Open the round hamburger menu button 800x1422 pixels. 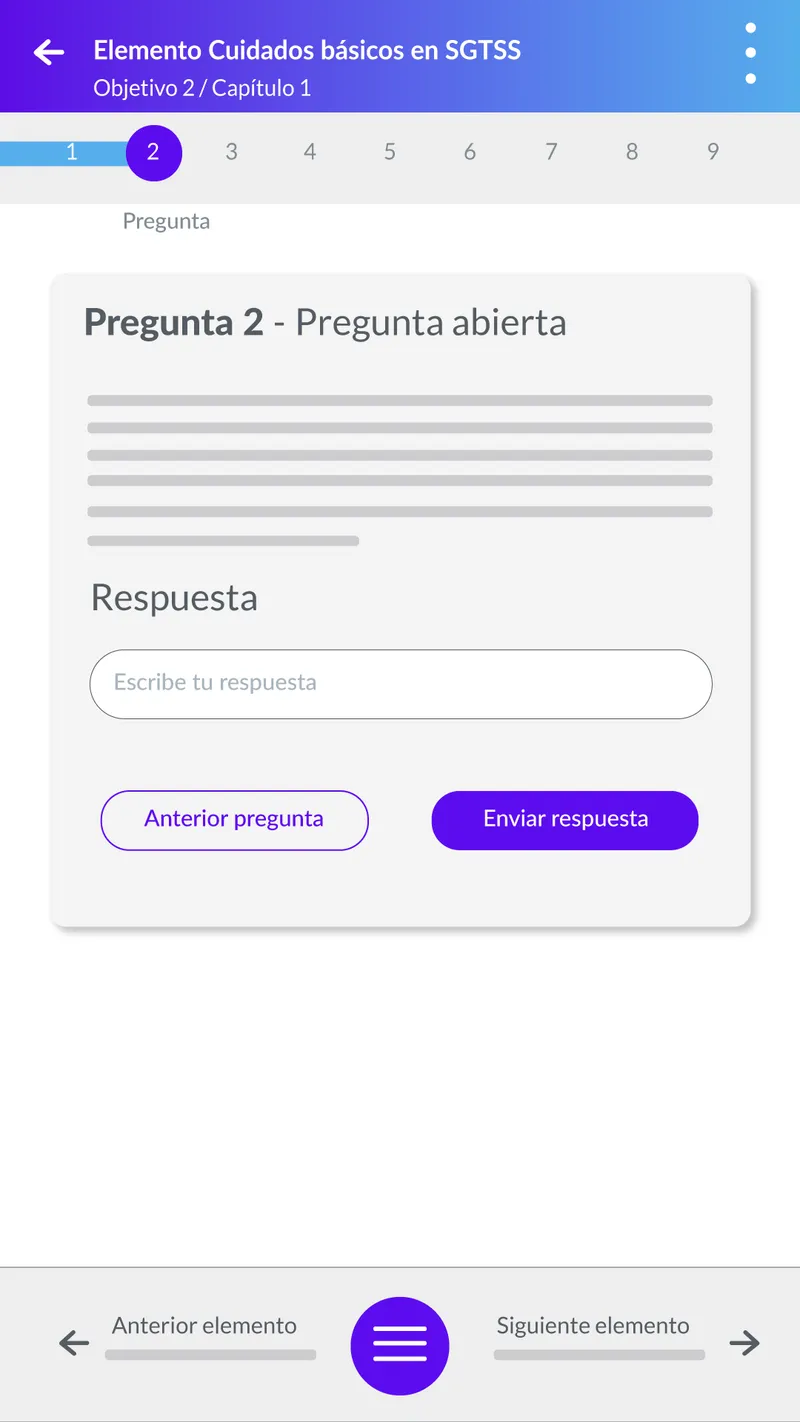[x=400, y=1346]
